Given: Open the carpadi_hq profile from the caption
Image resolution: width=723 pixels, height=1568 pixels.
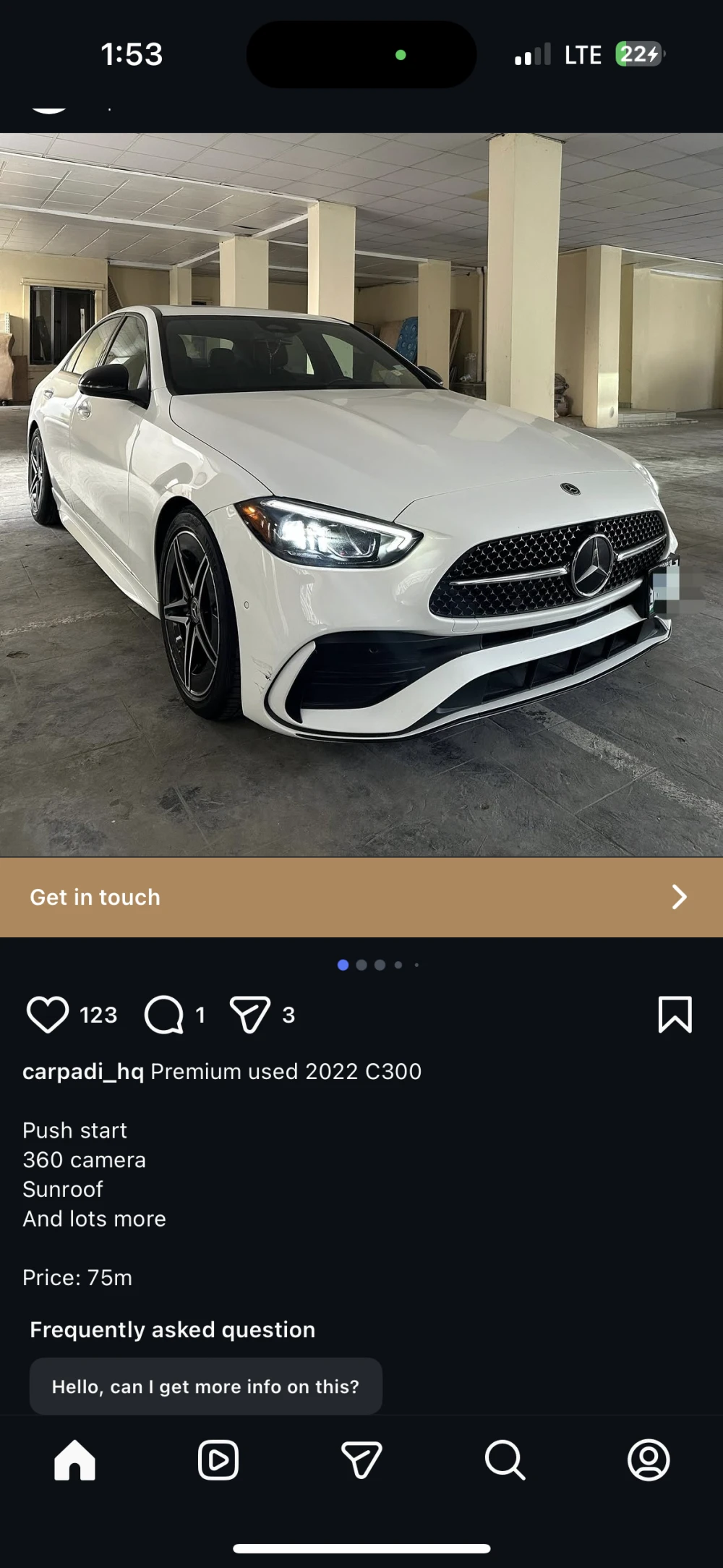Looking at the screenshot, I should [83, 1071].
